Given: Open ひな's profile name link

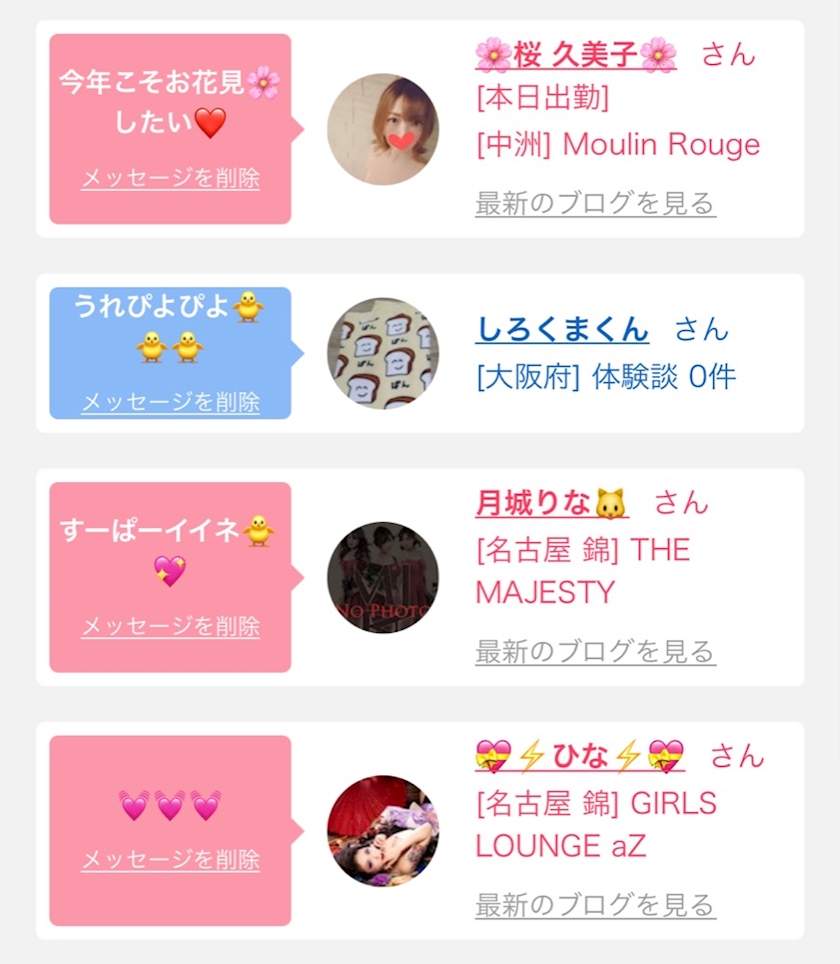Looking at the screenshot, I should (x=580, y=756).
